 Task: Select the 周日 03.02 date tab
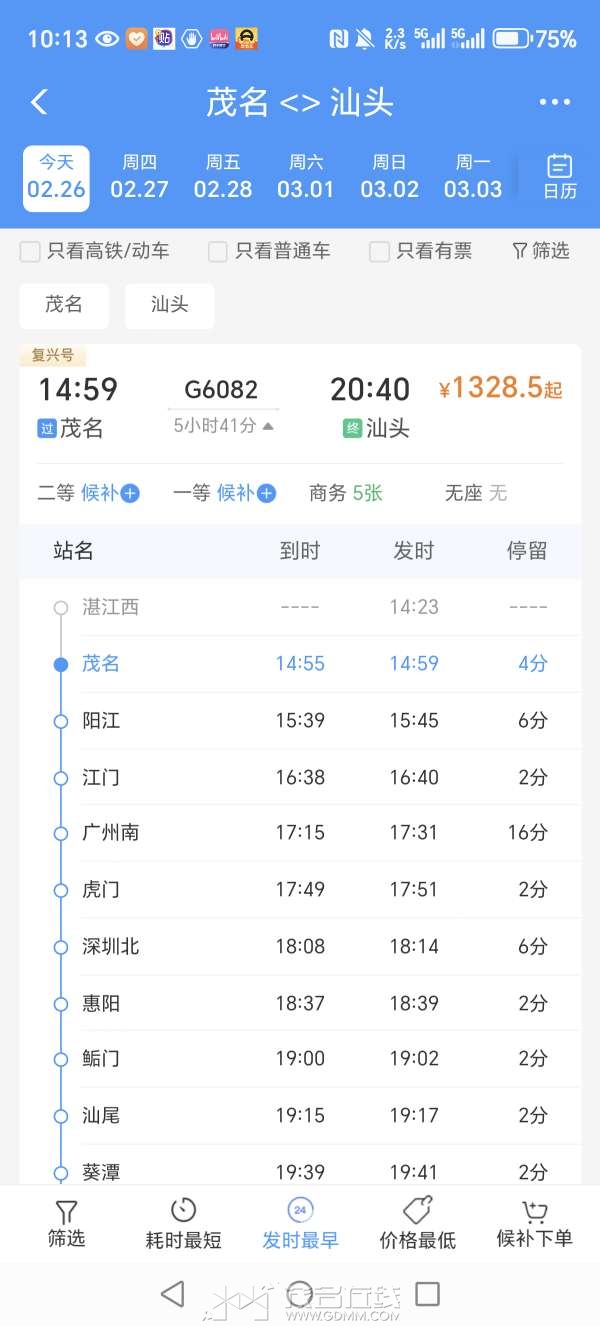(x=389, y=178)
